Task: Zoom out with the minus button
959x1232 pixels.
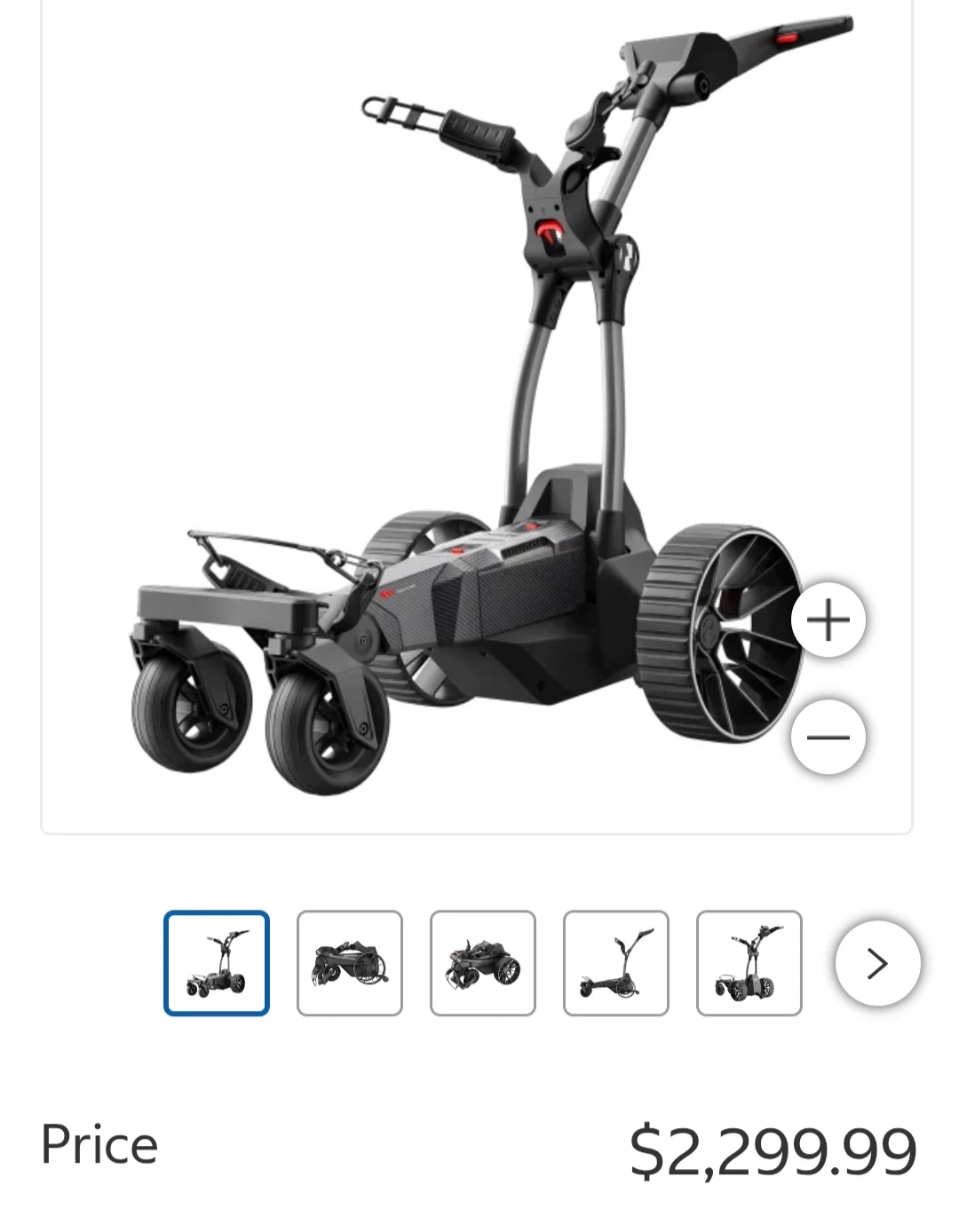Action: (828, 737)
